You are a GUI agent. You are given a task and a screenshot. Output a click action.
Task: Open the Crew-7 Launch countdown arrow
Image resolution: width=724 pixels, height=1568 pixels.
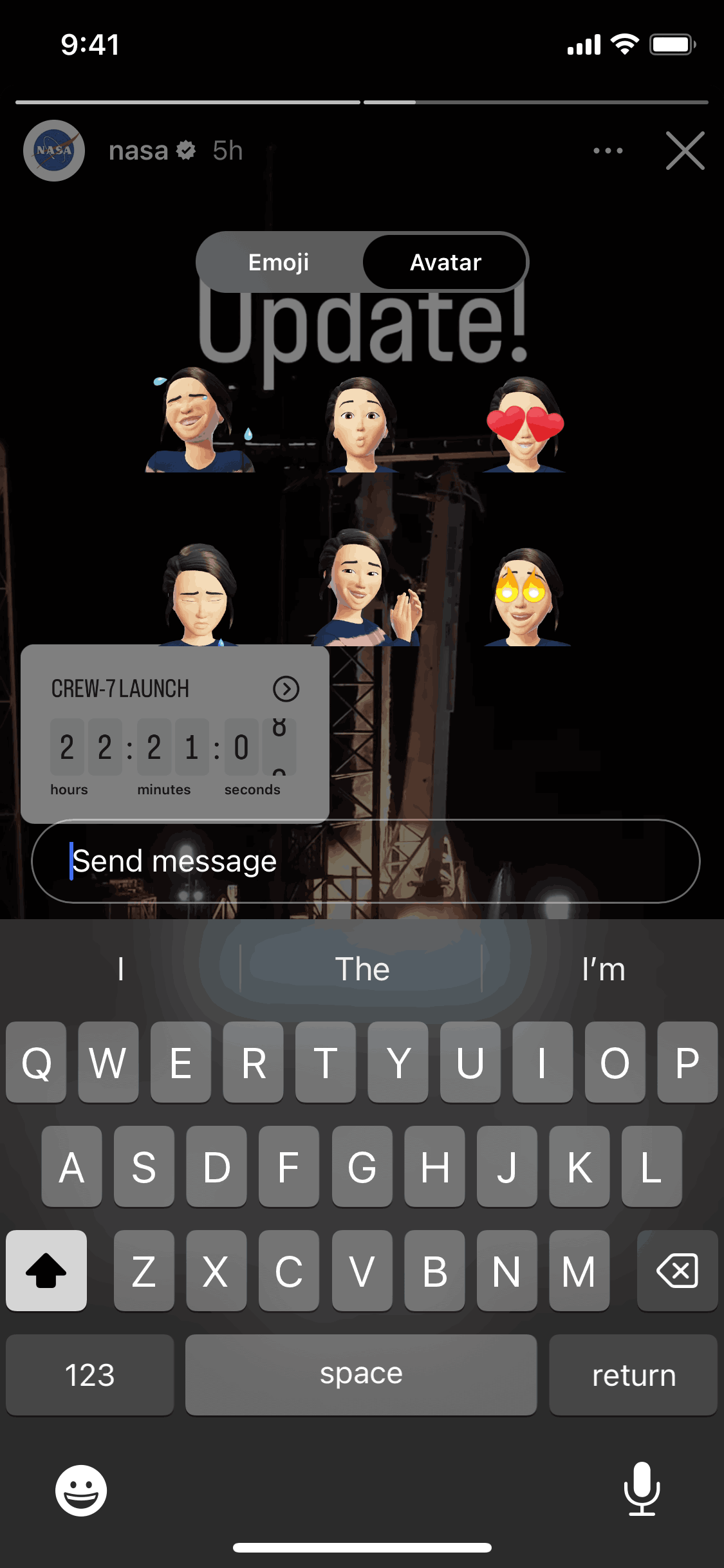(x=286, y=689)
